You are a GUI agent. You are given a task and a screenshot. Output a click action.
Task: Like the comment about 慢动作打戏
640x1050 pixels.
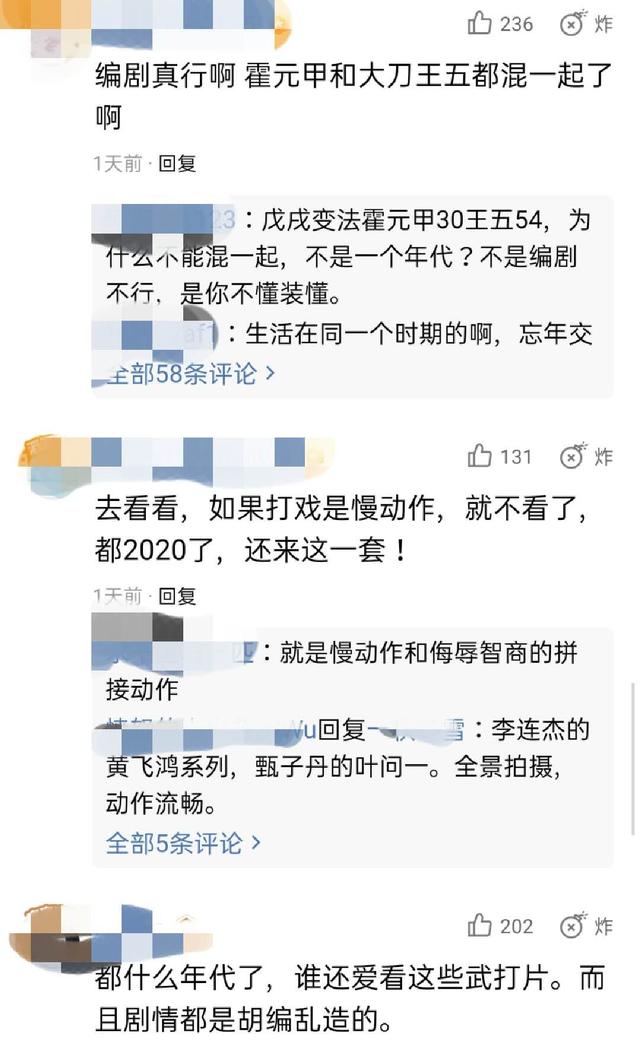(481, 457)
